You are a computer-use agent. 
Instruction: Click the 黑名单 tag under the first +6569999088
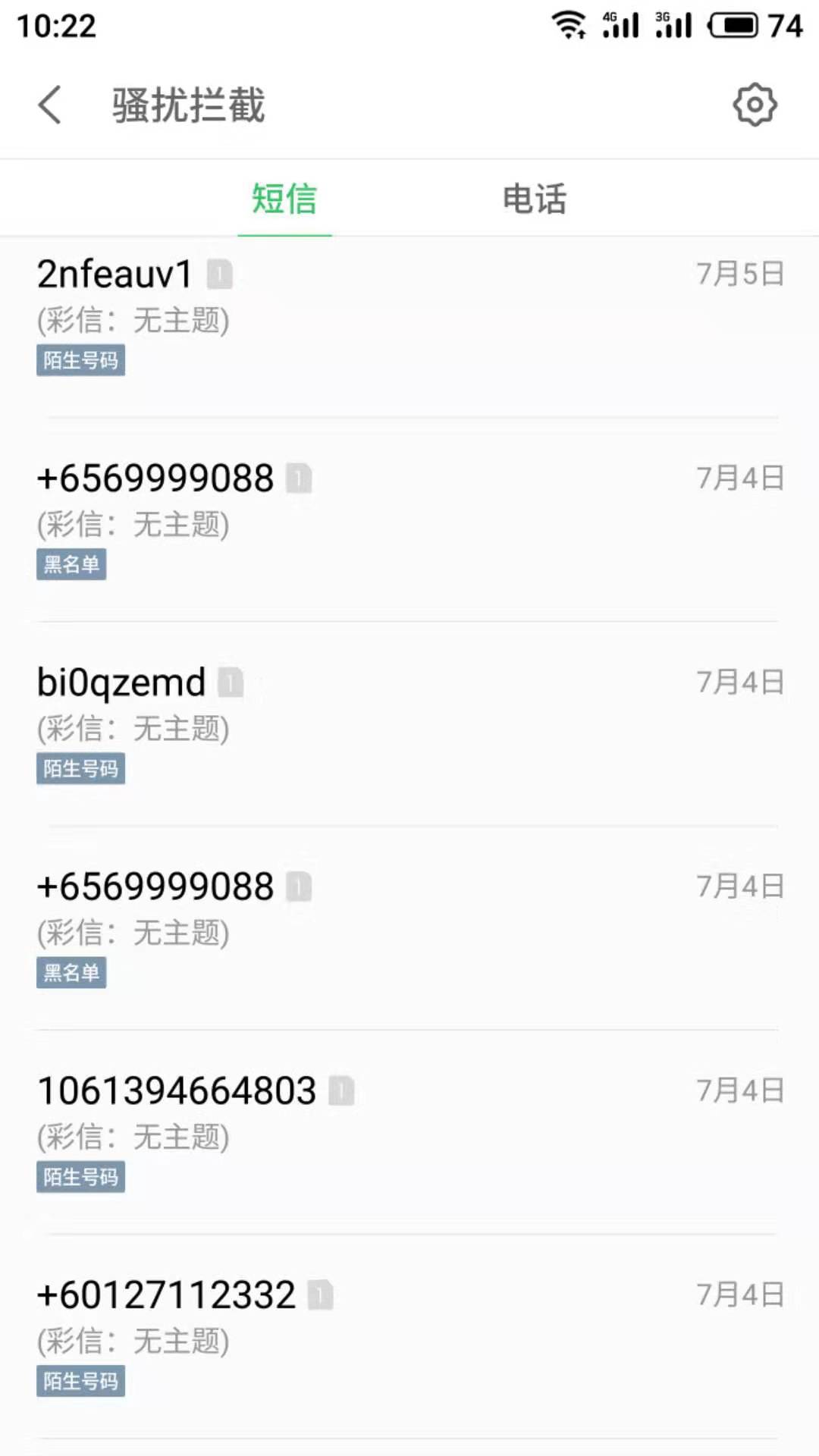(x=71, y=565)
